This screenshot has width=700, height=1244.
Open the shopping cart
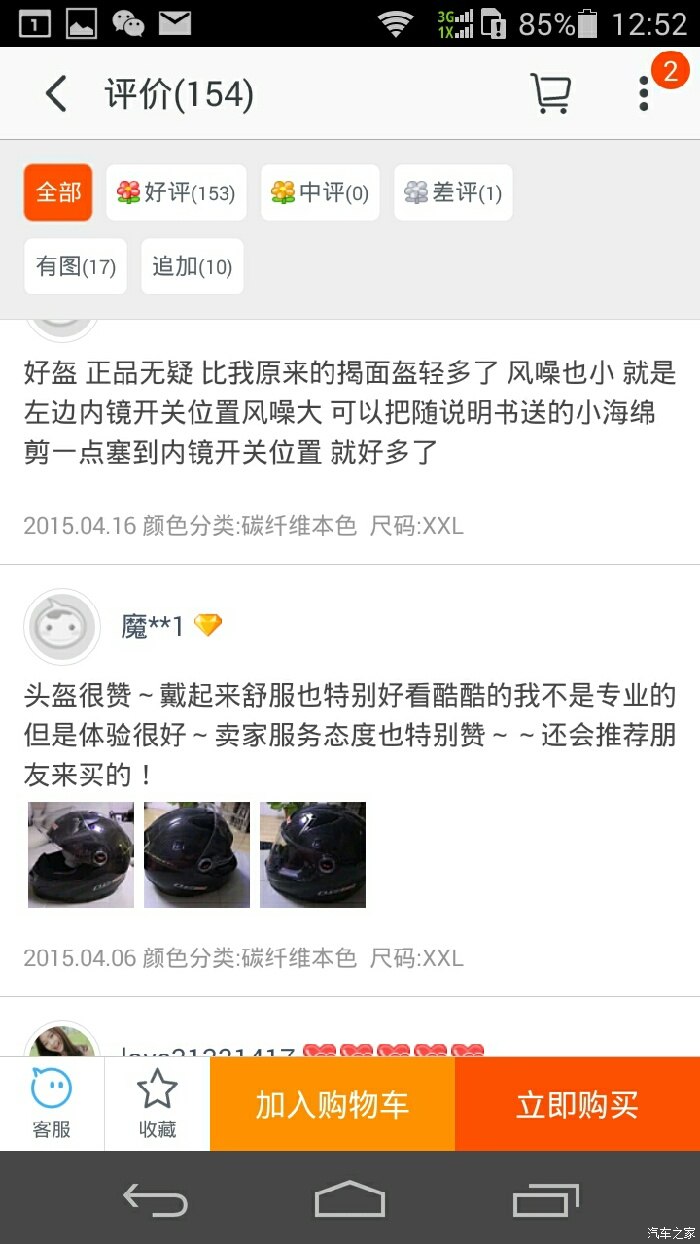point(550,94)
